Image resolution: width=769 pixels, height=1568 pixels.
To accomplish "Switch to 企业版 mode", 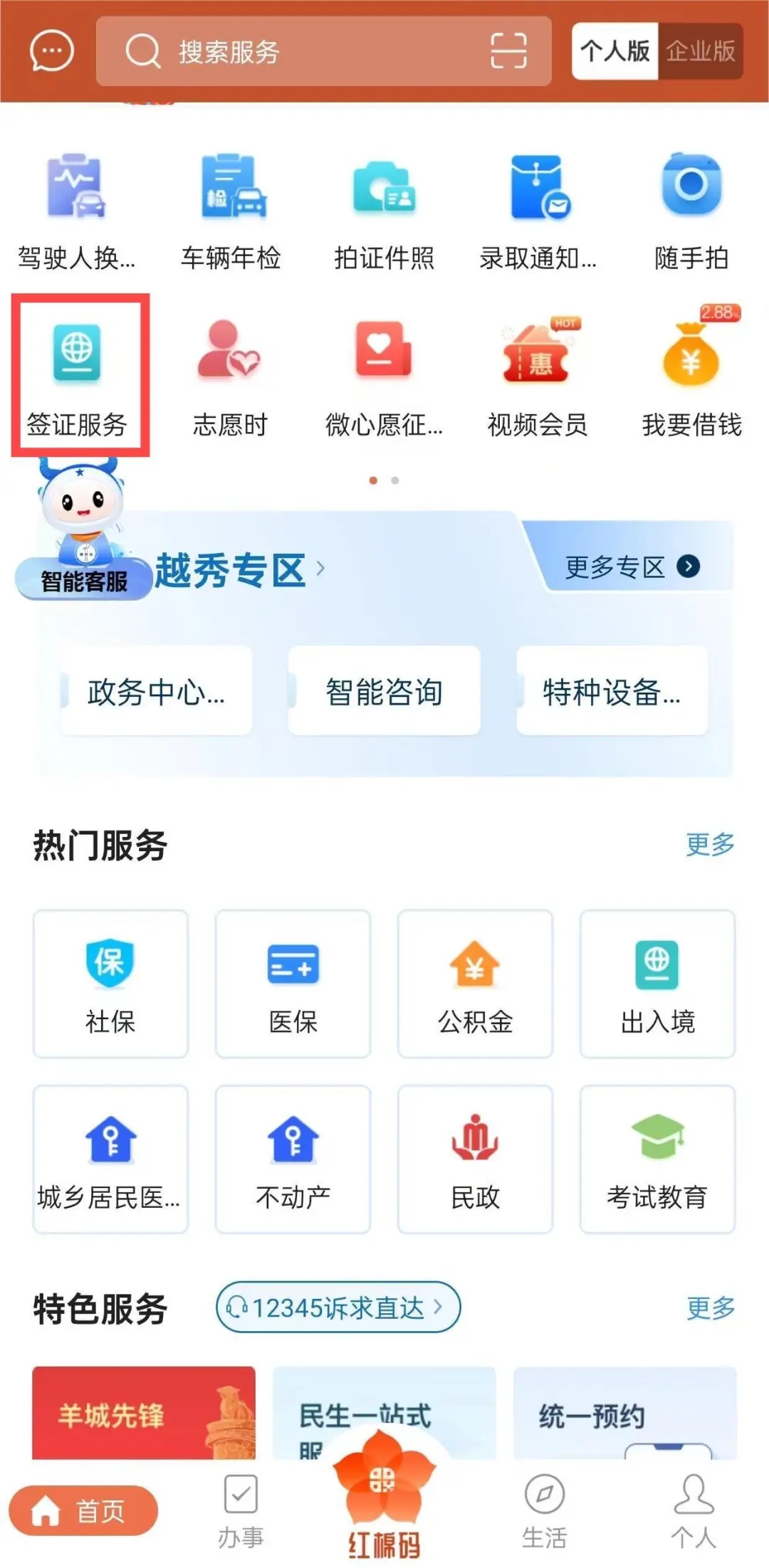I will (700, 51).
